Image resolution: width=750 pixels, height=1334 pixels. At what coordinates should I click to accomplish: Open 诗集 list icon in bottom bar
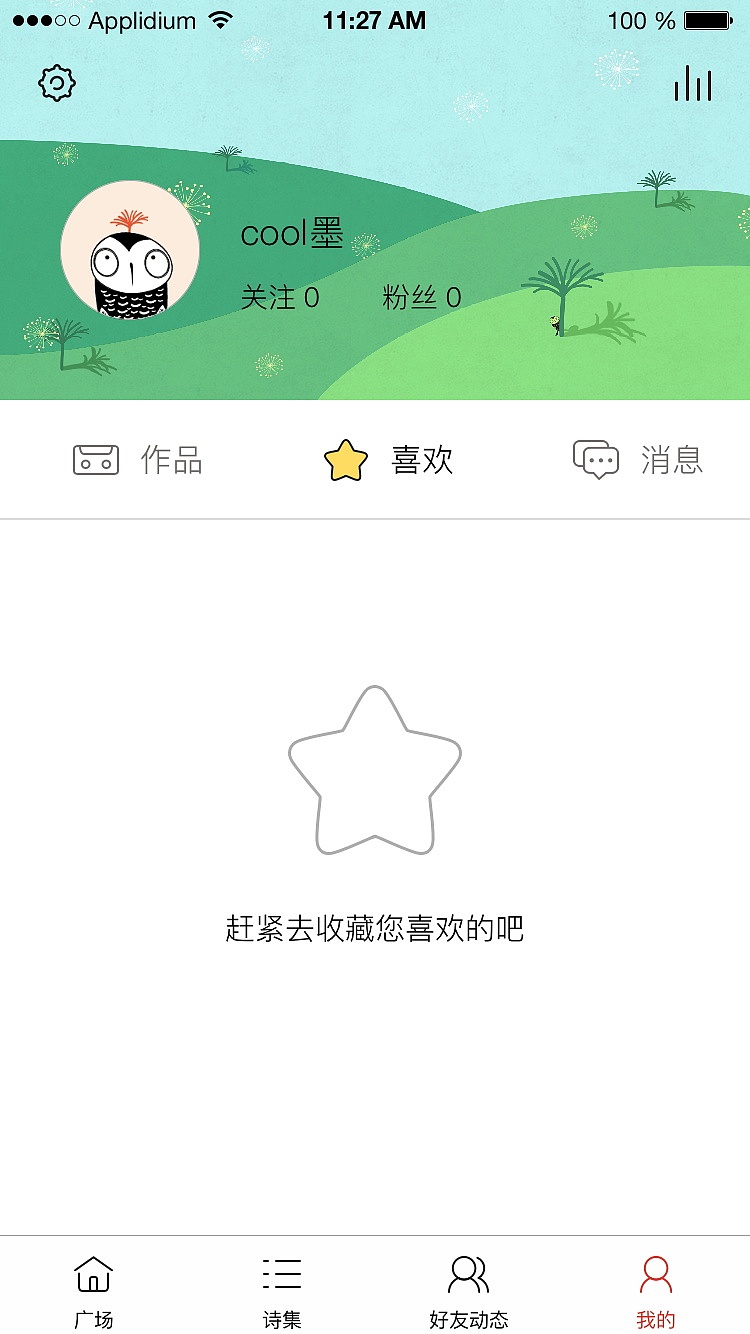click(283, 1274)
